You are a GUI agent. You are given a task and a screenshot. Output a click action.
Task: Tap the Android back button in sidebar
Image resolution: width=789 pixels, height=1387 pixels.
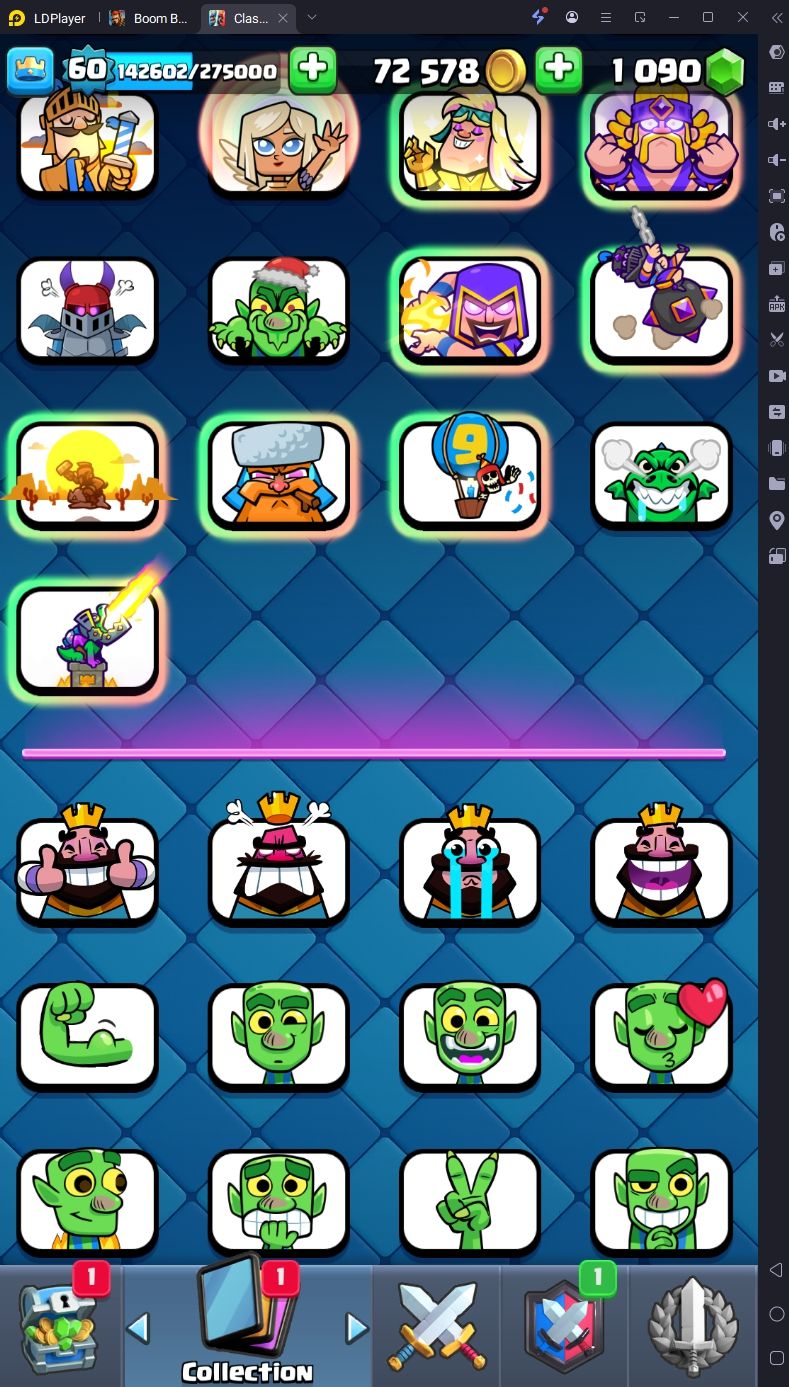(x=776, y=1270)
